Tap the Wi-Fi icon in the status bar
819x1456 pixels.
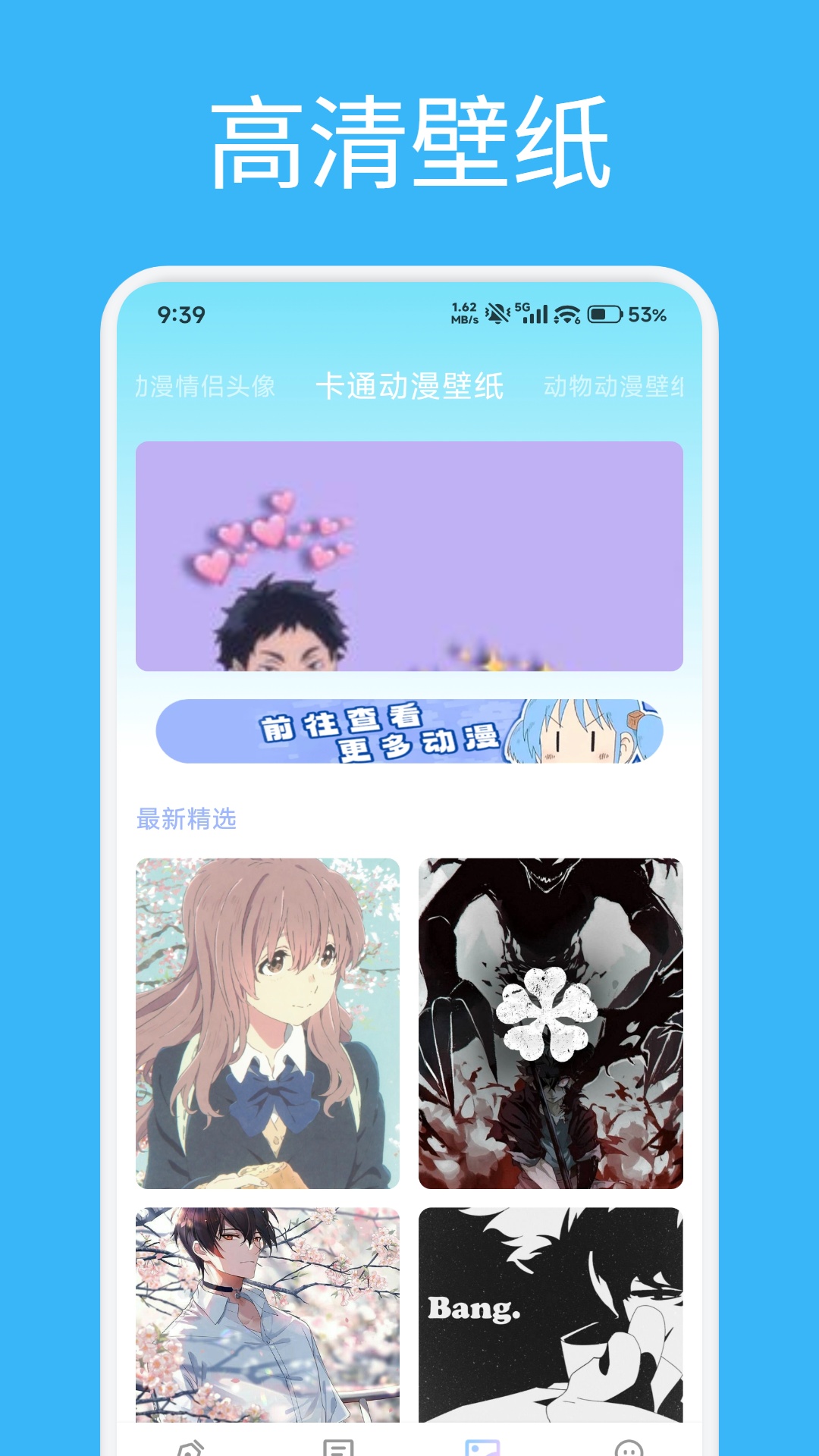pyautogui.click(x=566, y=314)
